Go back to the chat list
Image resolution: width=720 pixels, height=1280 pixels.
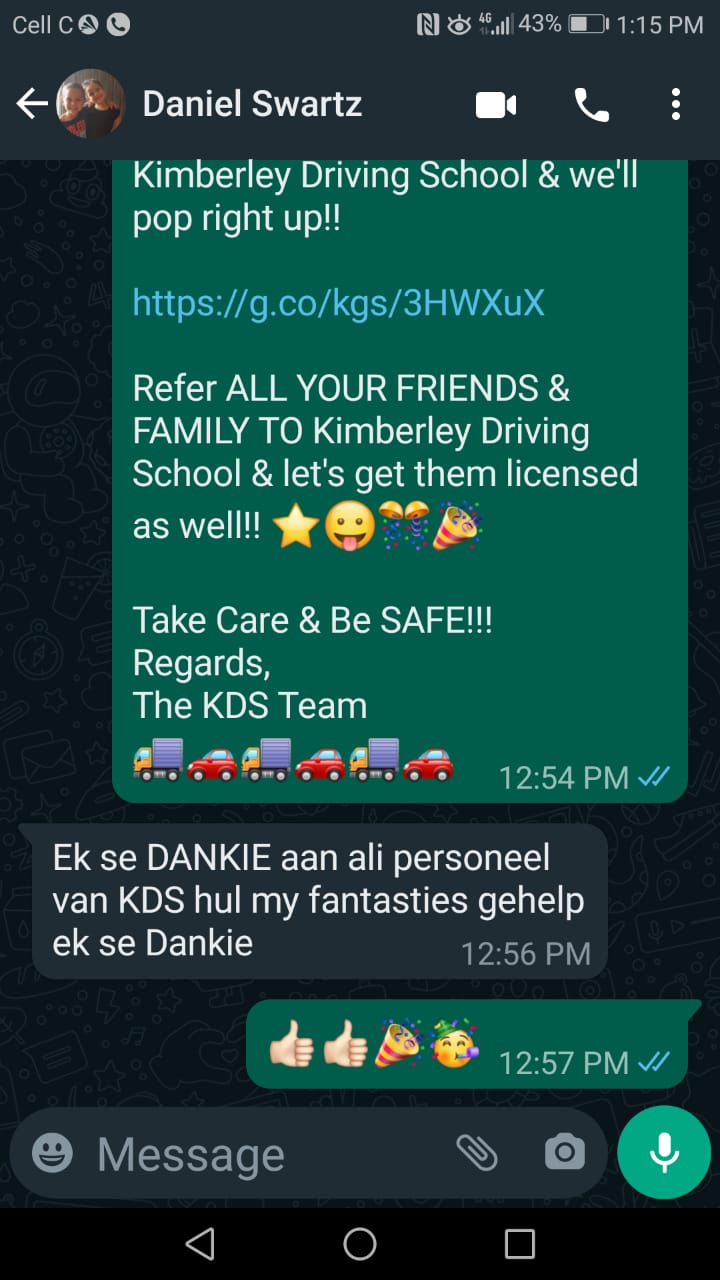pos(32,104)
